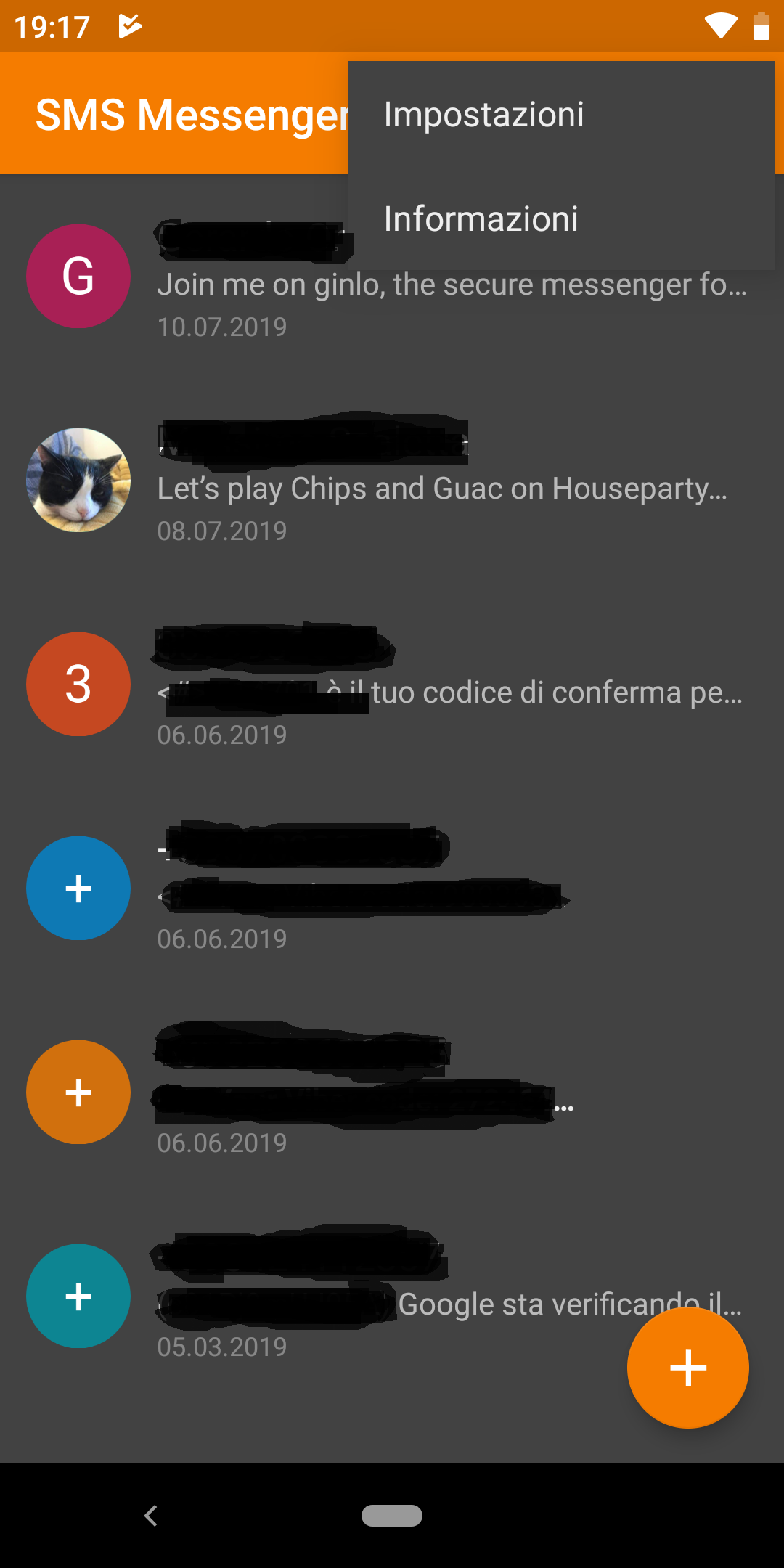Open Impostazioni from the menu

pyautogui.click(x=561, y=114)
